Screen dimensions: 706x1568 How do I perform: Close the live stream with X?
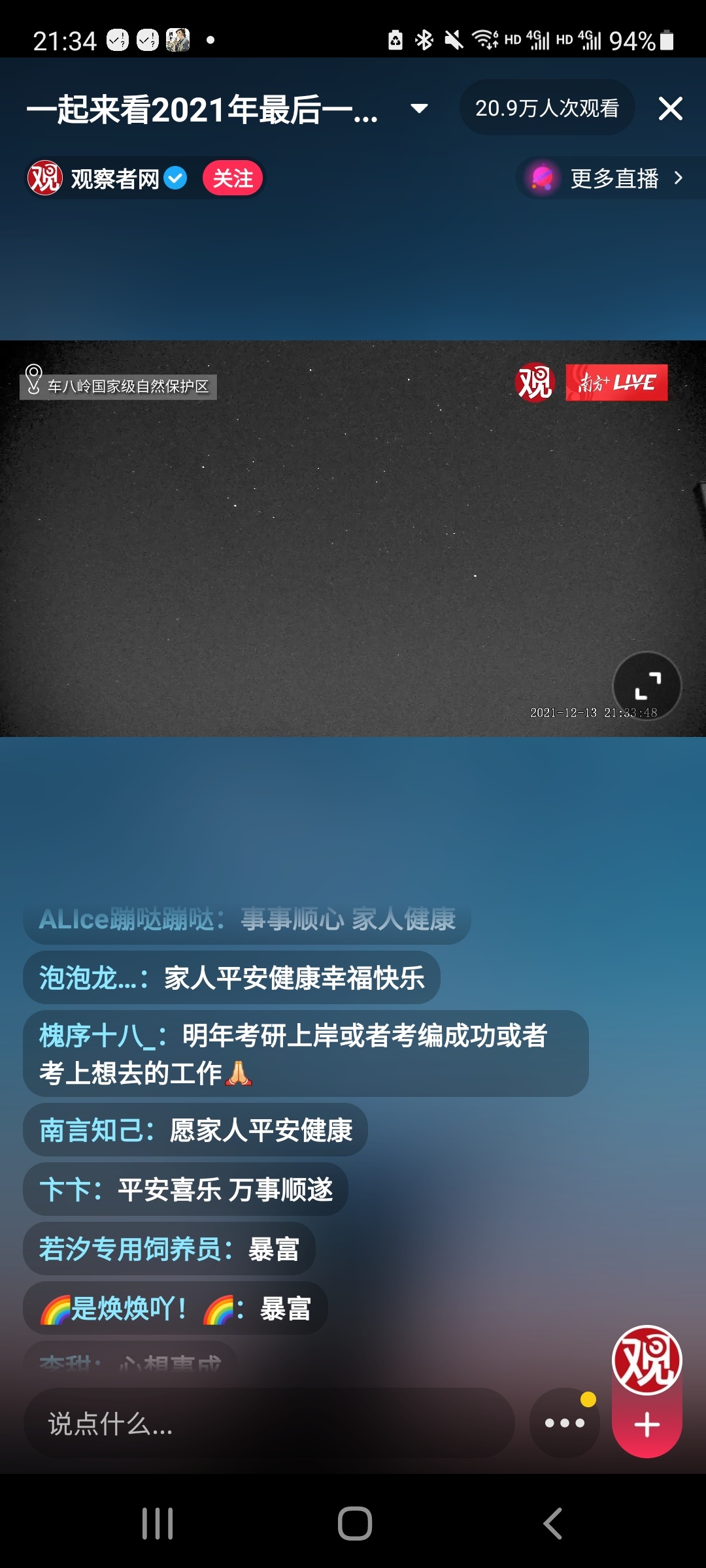[x=670, y=108]
